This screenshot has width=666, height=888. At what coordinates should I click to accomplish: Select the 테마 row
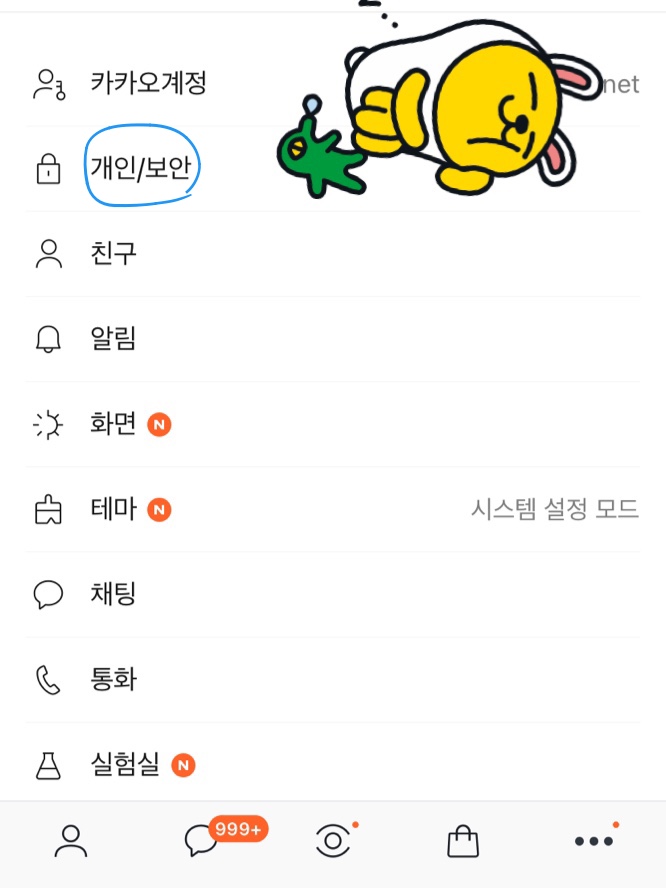(x=112, y=510)
